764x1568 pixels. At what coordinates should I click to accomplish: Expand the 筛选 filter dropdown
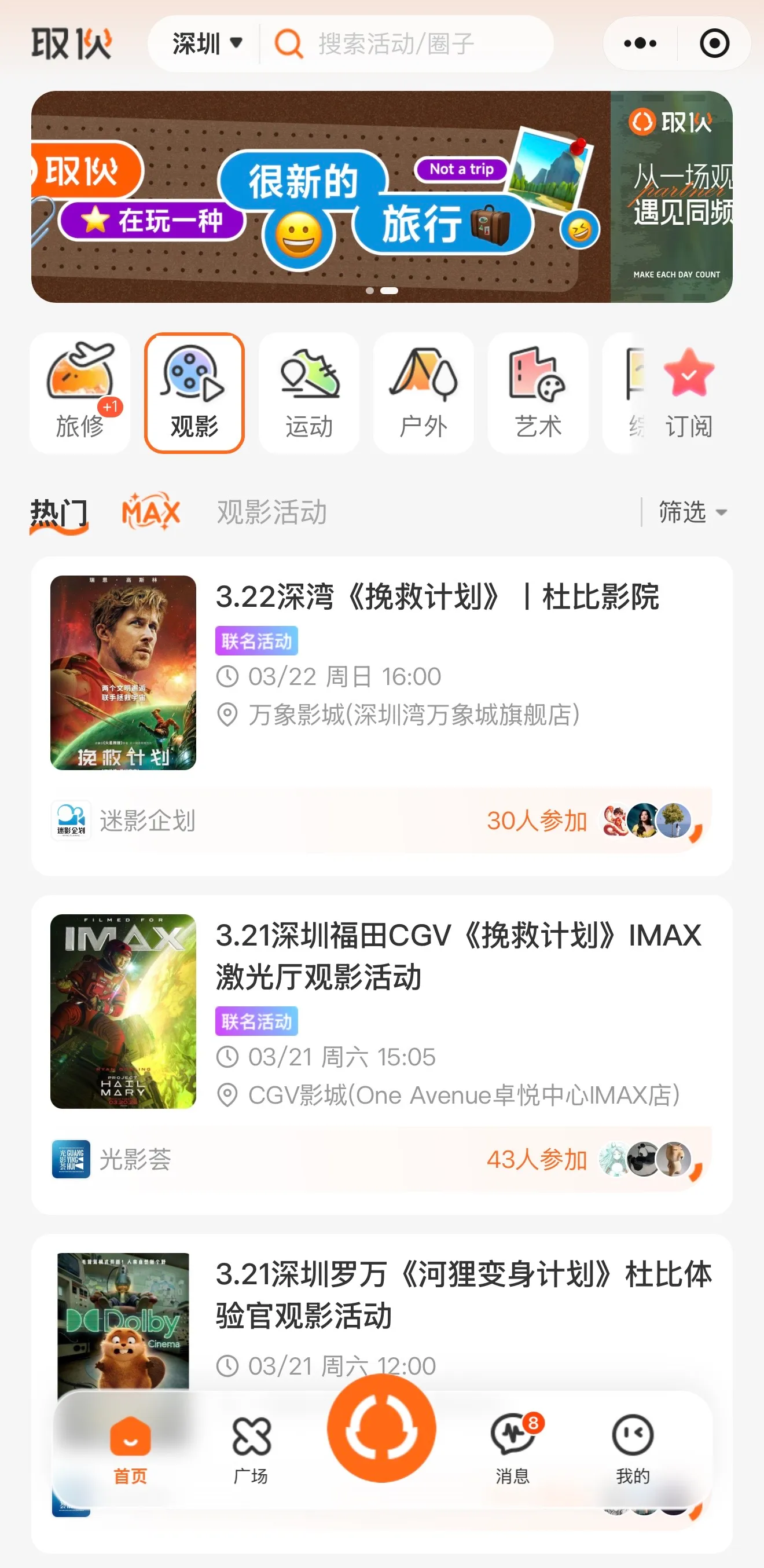(x=692, y=512)
